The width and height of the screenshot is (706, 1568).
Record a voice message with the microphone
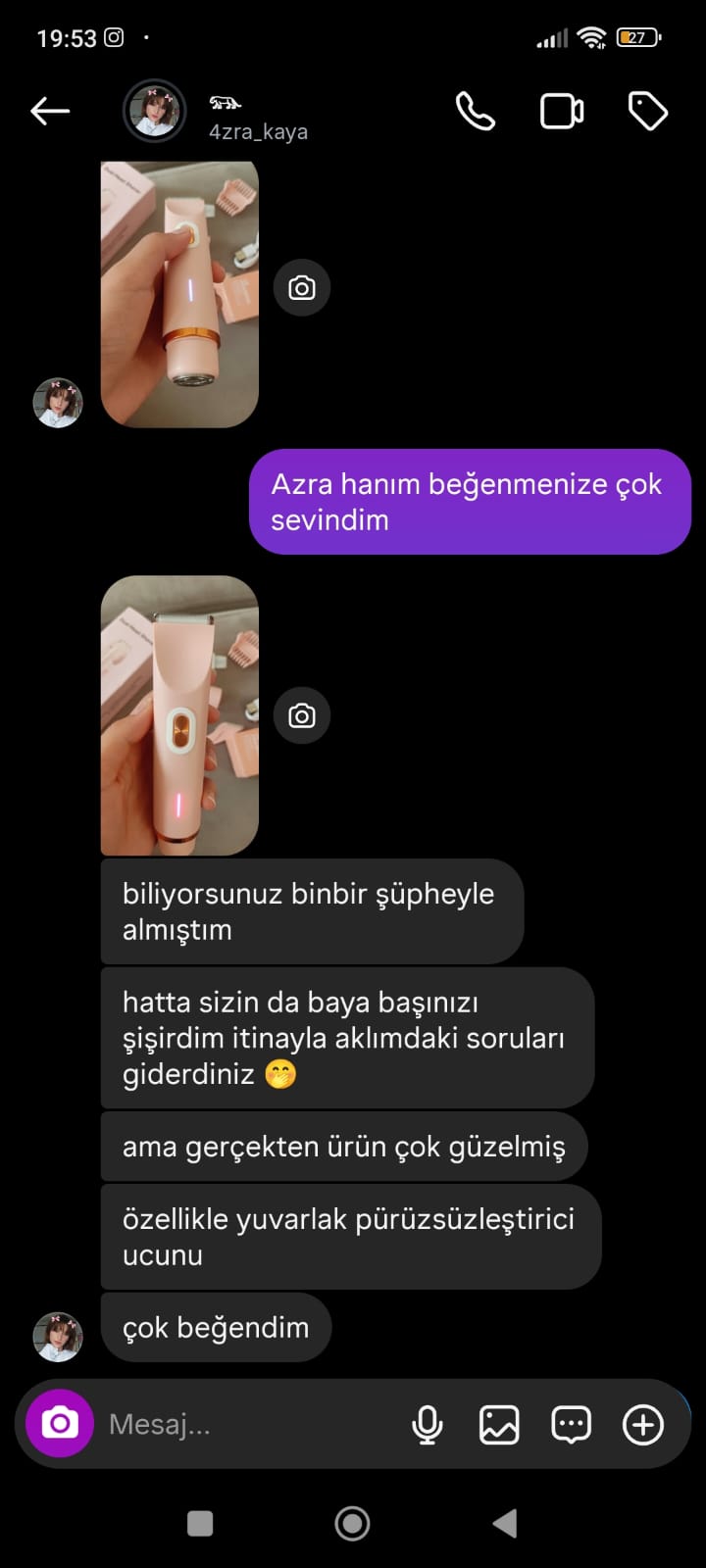(427, 1424)
